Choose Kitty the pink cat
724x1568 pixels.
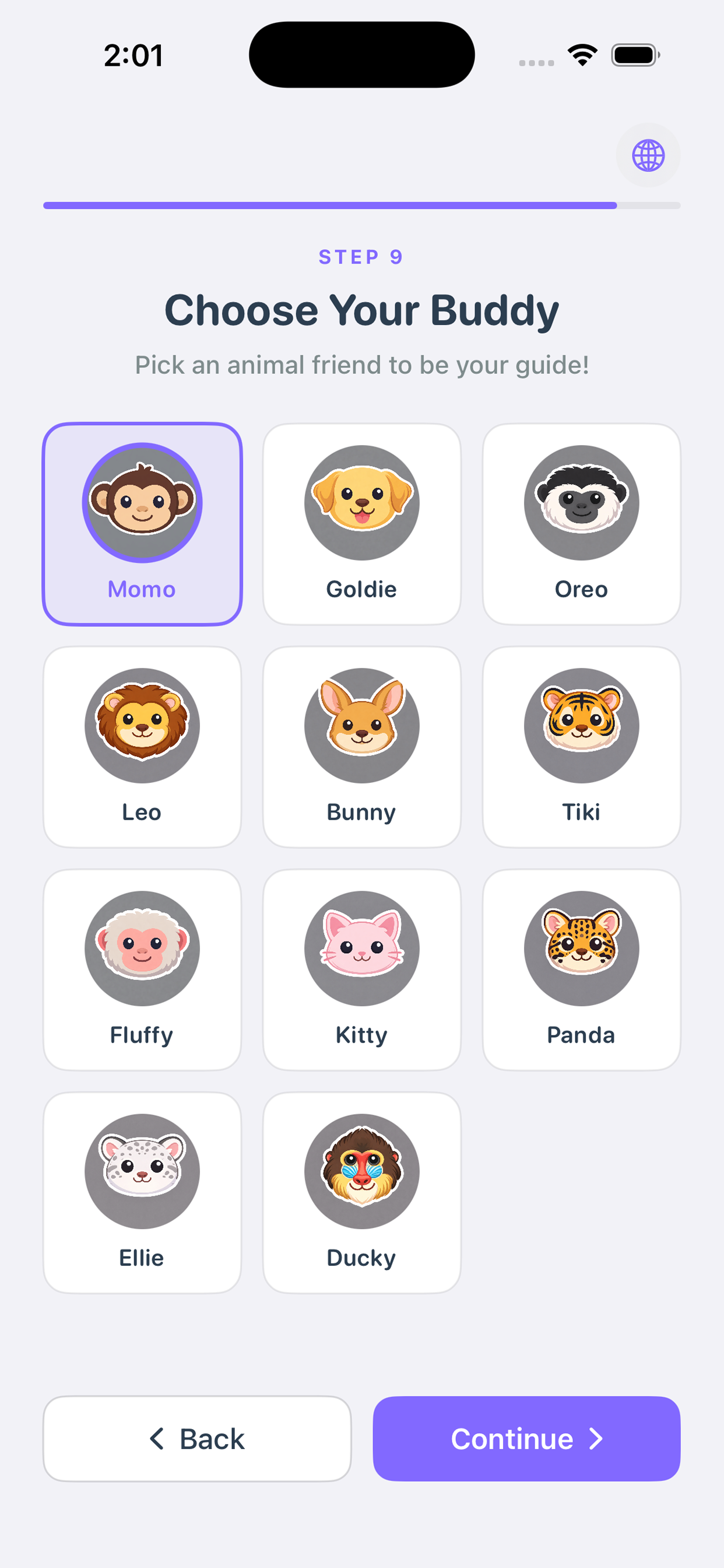[x=361, y=969]
